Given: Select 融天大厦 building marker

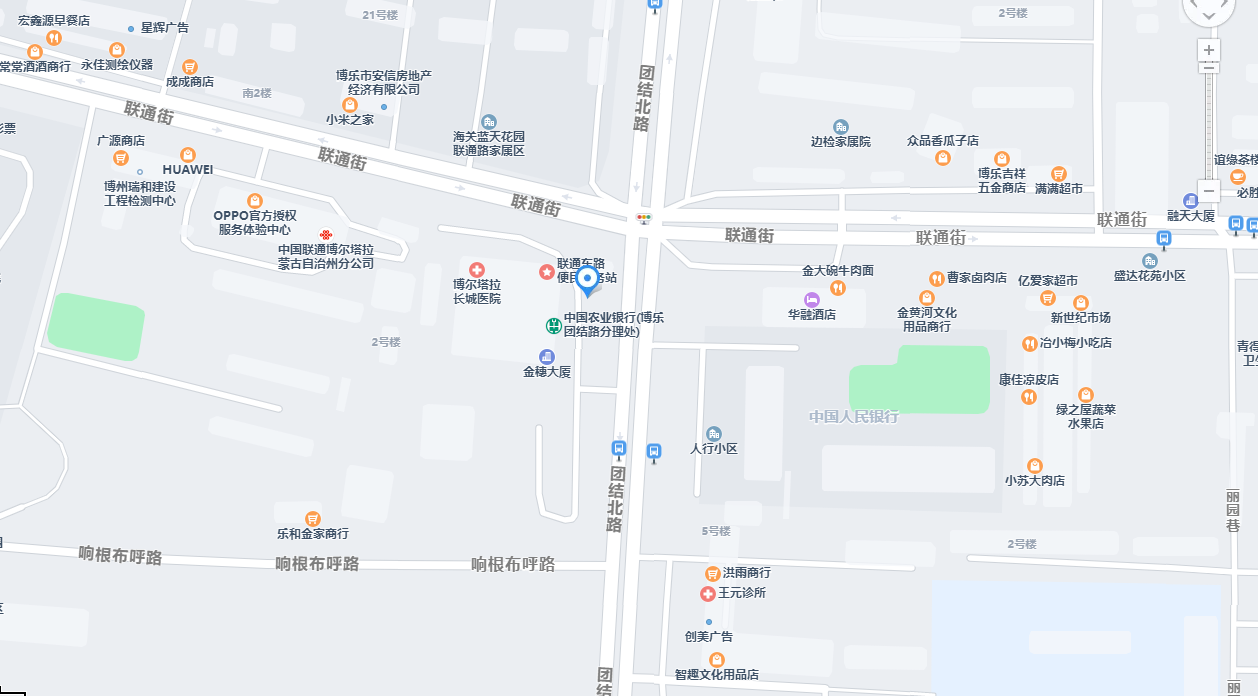Looking at the screenshot, I should click(x=1190, y=201).
